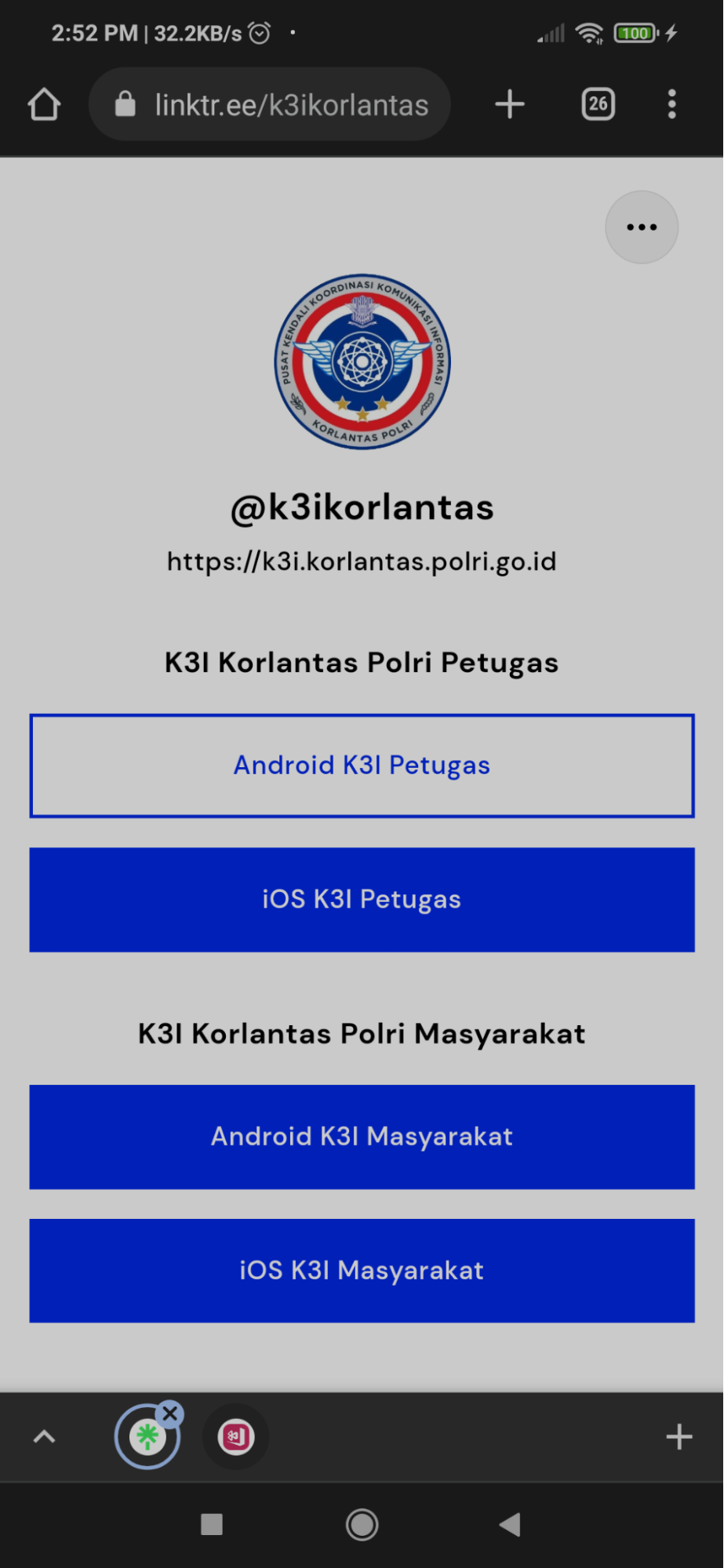Add a new tab from the bottom strip
The image size is (724, 1568).
pyautogui.click(x=679, y=1437)
